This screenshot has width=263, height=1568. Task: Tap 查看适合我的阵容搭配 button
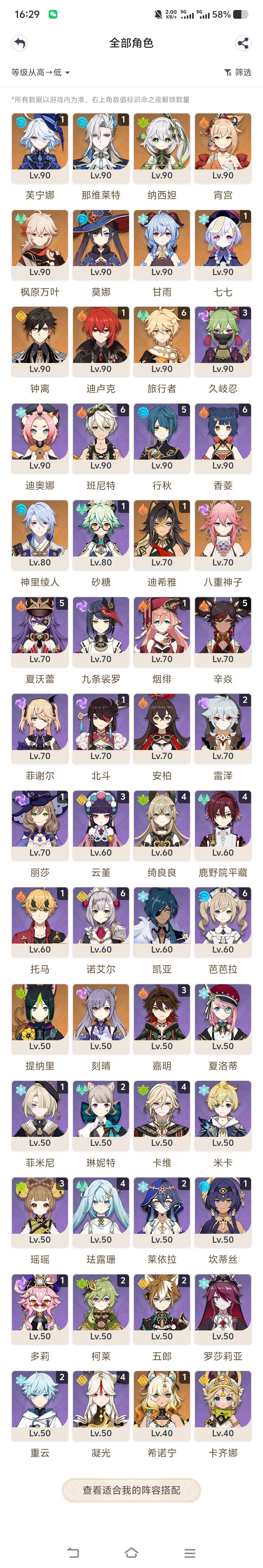point(131,1490)
